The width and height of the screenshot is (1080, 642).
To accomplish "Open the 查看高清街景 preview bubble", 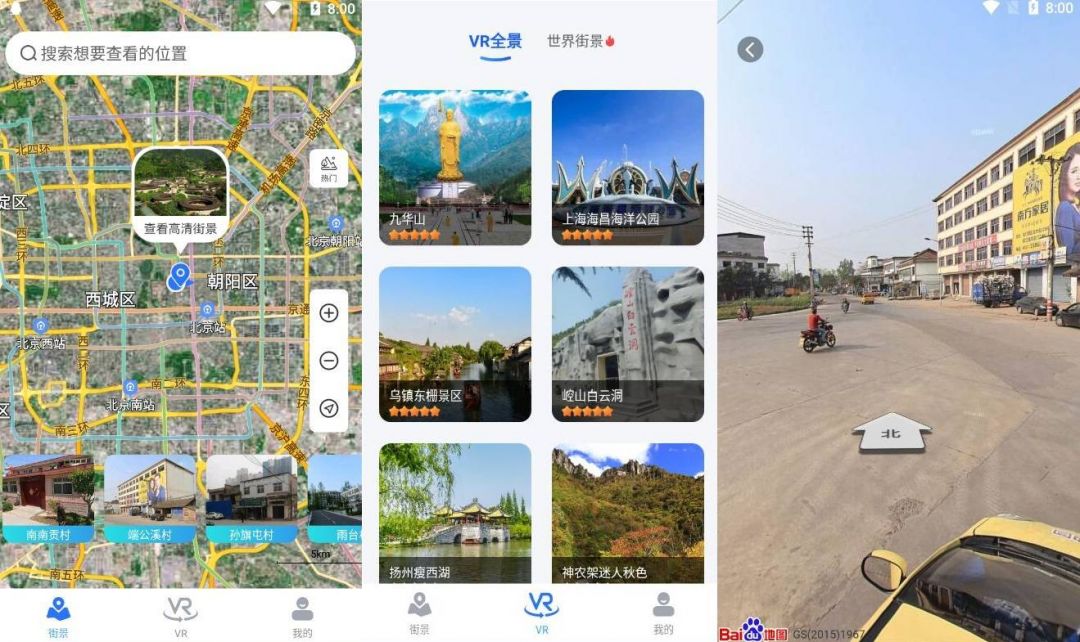I will (x=180, y=192).
